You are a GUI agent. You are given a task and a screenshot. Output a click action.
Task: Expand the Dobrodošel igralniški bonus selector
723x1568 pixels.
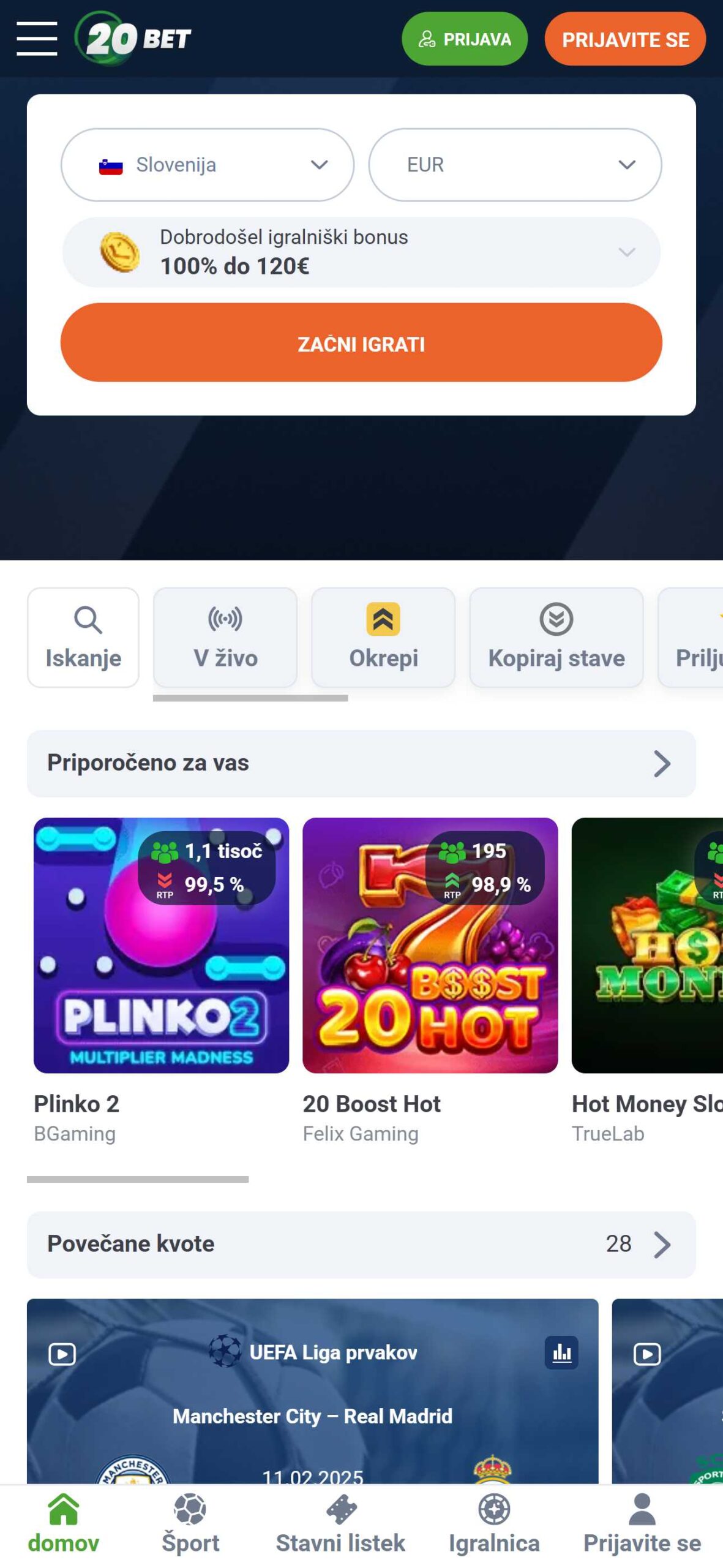pyautogui.click(x=361, y=252)
